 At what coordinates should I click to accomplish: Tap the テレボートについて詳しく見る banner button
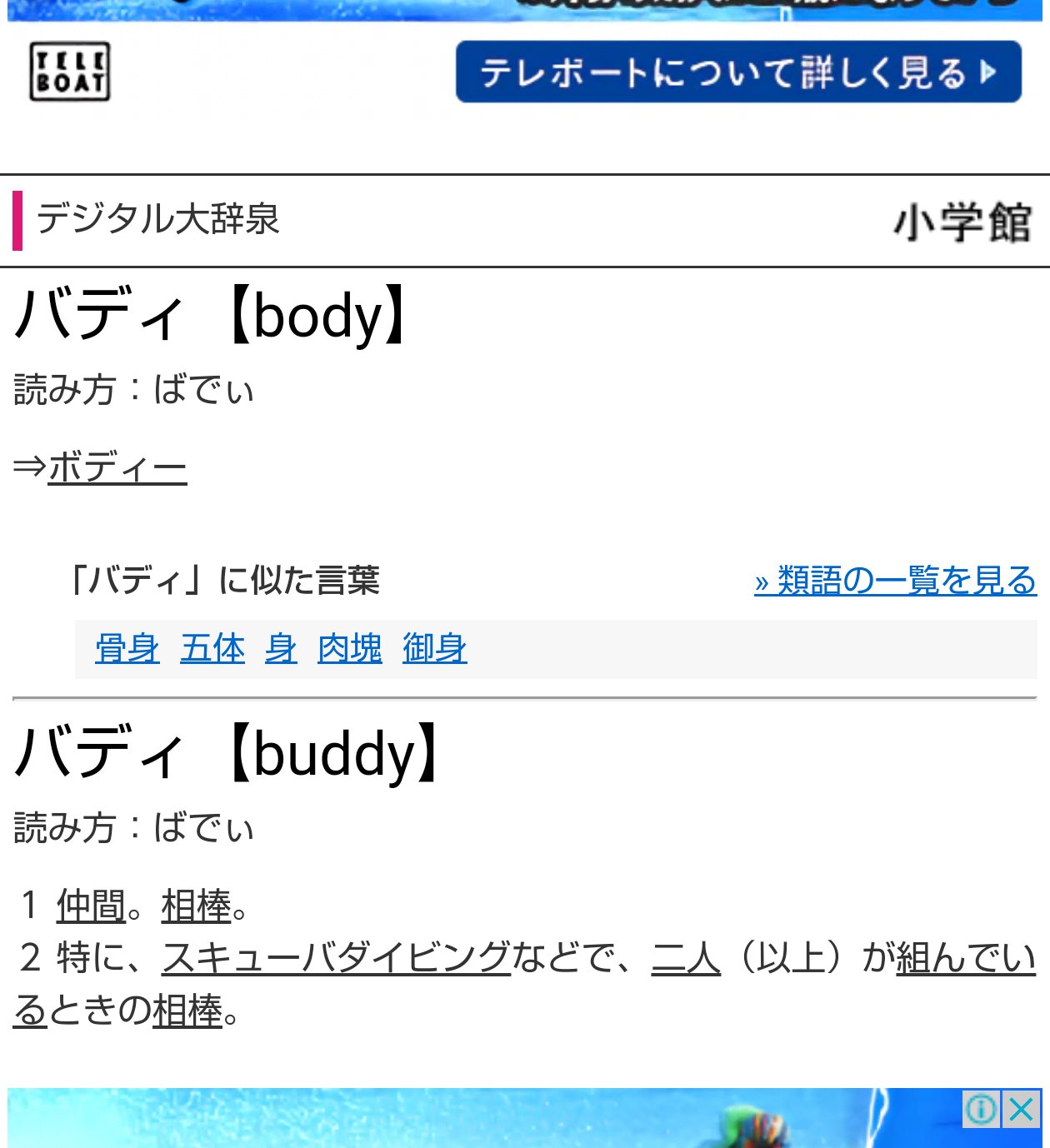[738, 72]
